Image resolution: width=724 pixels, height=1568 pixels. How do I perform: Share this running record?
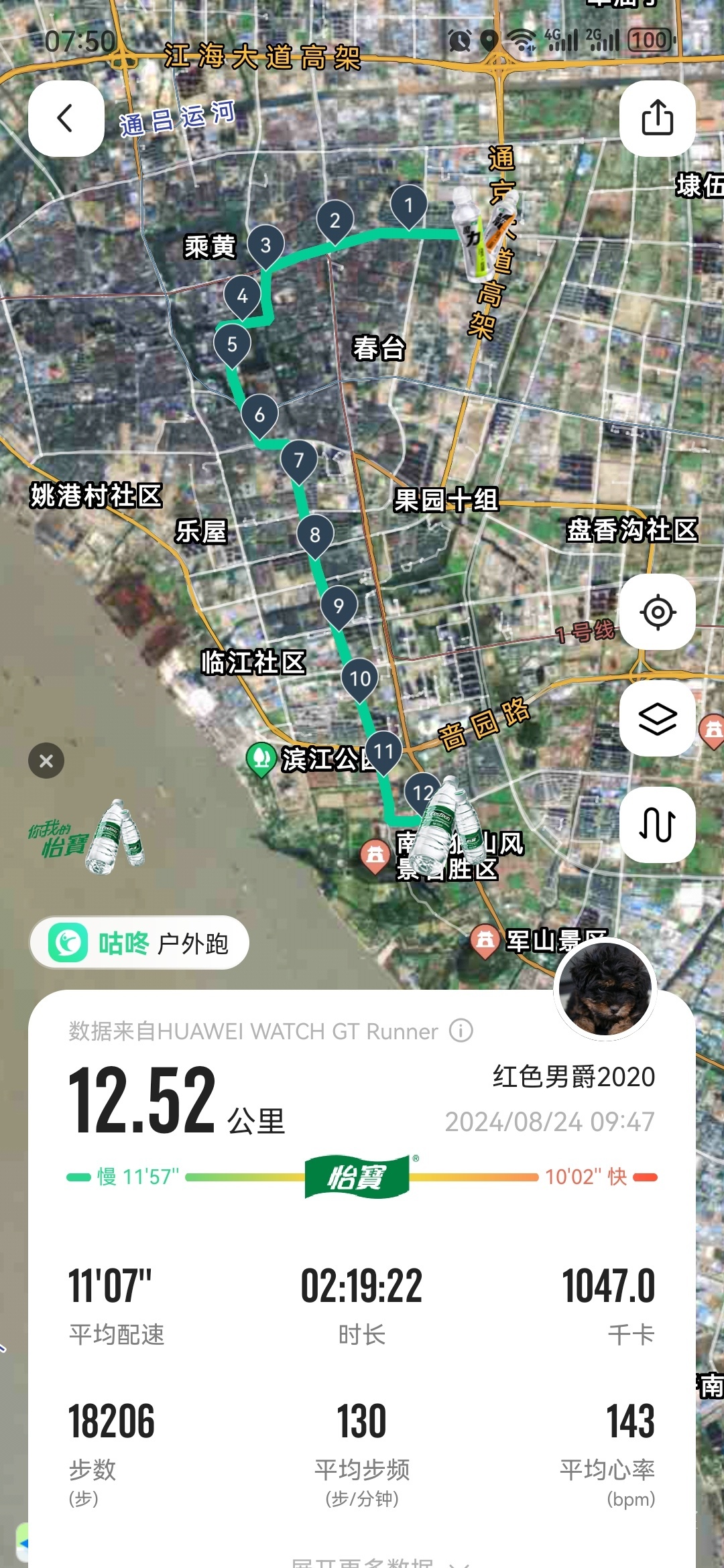(657, 119)
